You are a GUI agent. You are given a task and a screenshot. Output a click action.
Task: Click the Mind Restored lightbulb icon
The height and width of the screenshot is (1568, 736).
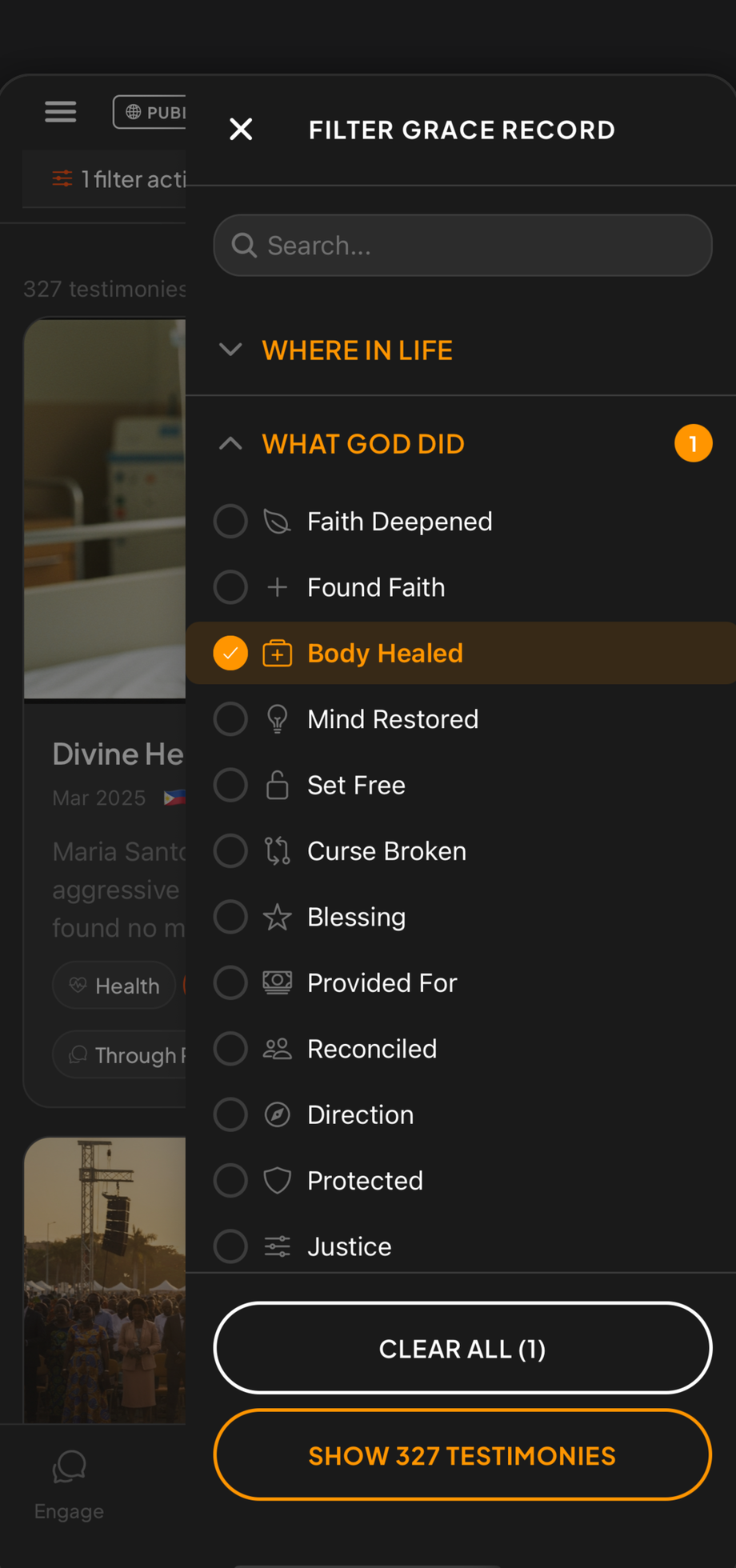(277, 718)
